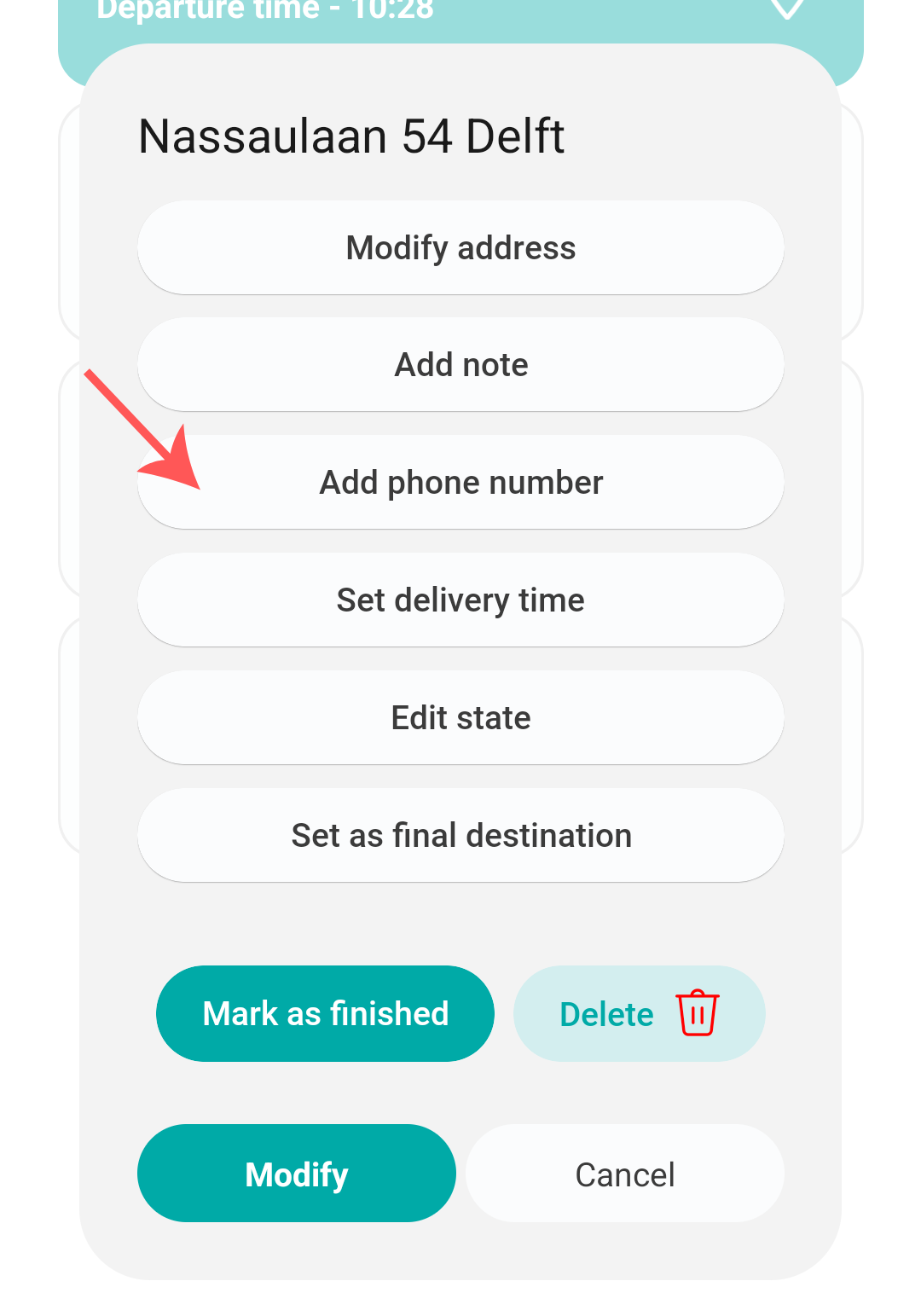The image size is (921, 1316).
Task: Select Edit state
Action: (x=460, y=717)
